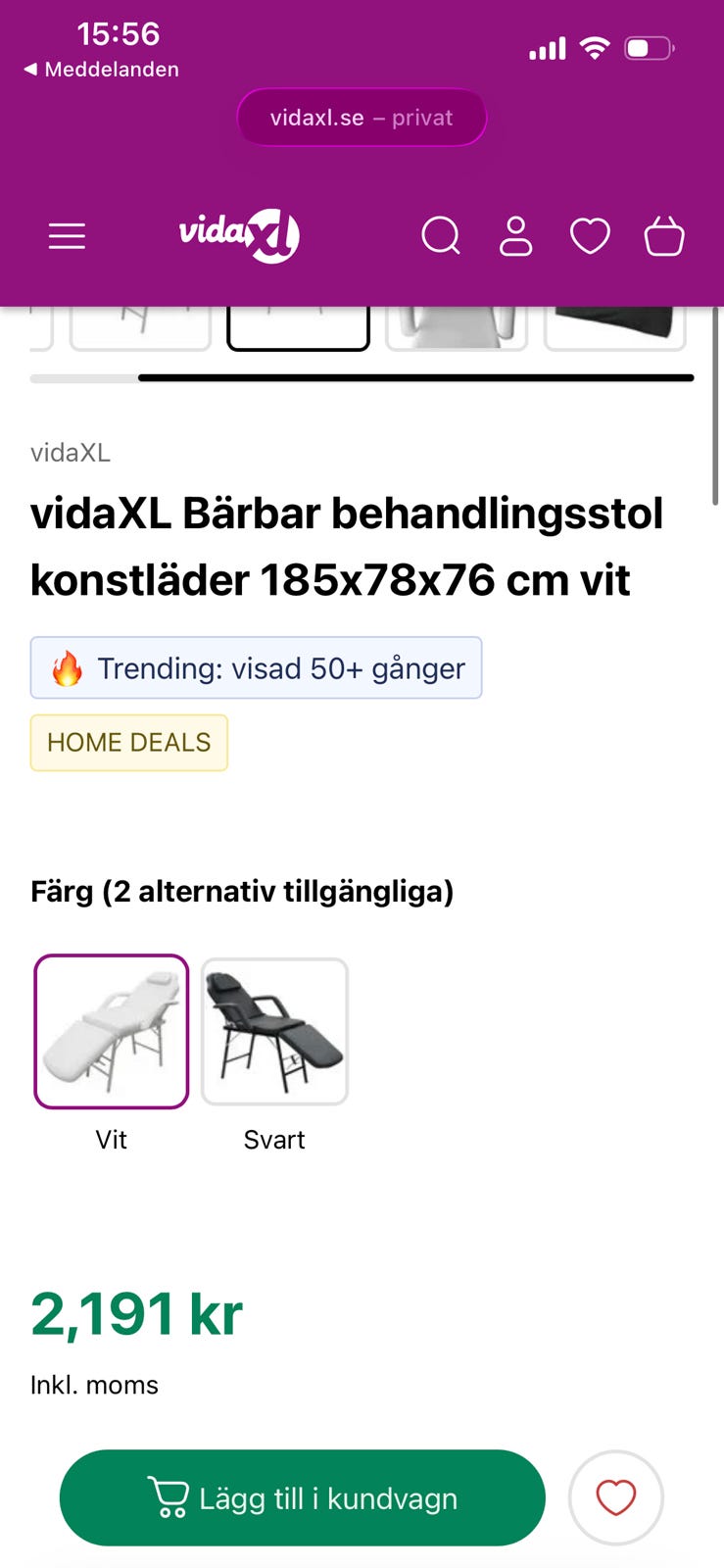Viewport: 724px width, 1568px height.
Task: Tap the fire emoji on the Trending badge
Action: tap(65, 668)
